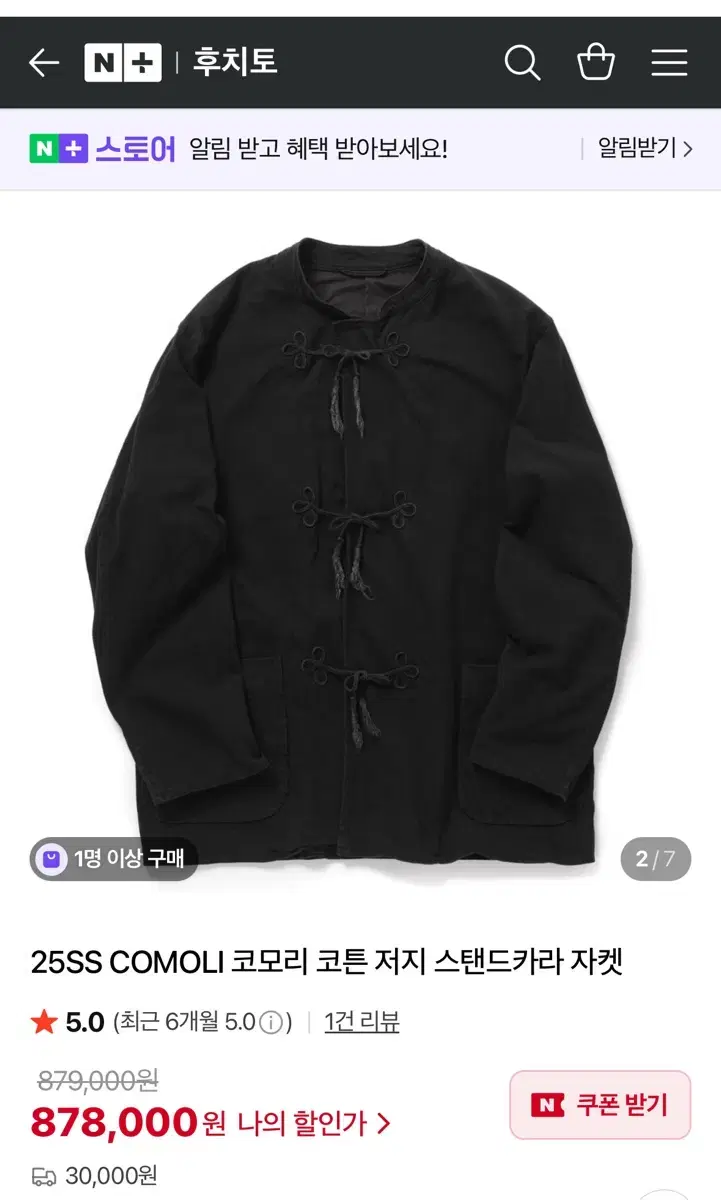The width and height of the screenshot is (721, 1200).
Task: Open the hamburger menu
Action: pos(669,62)
